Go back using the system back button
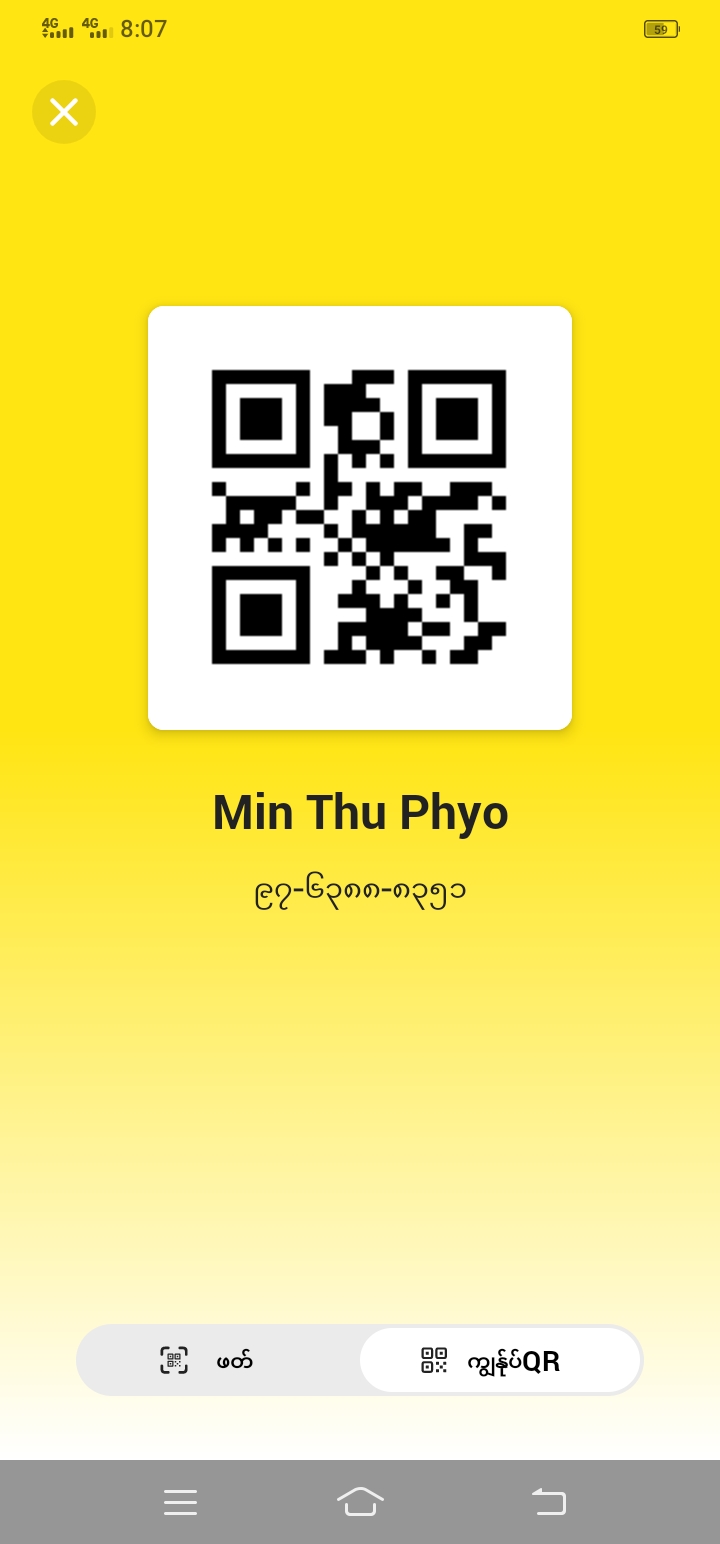The image size is (720, 1544). [549, 1502]
